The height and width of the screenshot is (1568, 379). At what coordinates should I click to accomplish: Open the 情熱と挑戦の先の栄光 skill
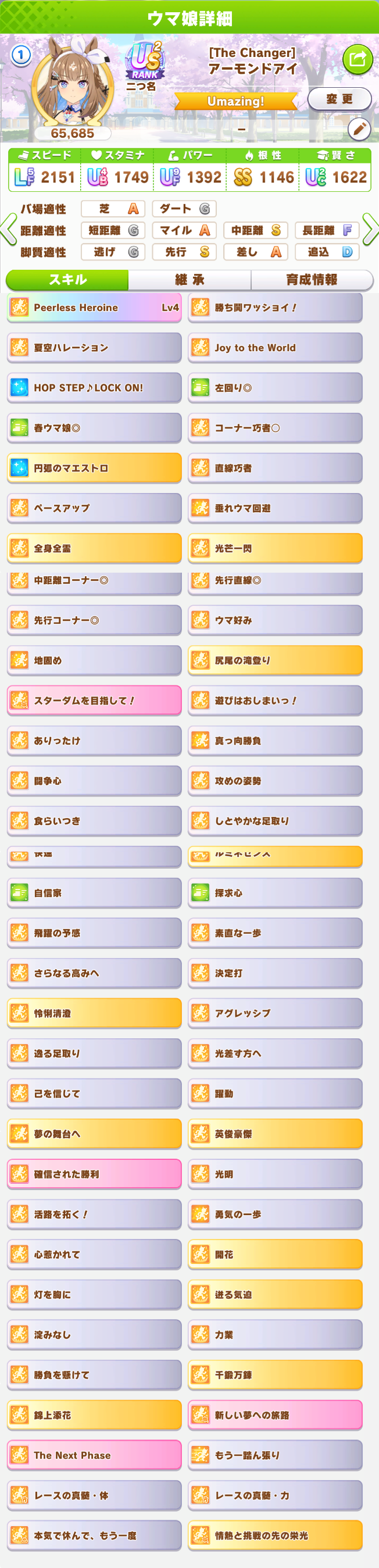click(x=275, y=1536)
